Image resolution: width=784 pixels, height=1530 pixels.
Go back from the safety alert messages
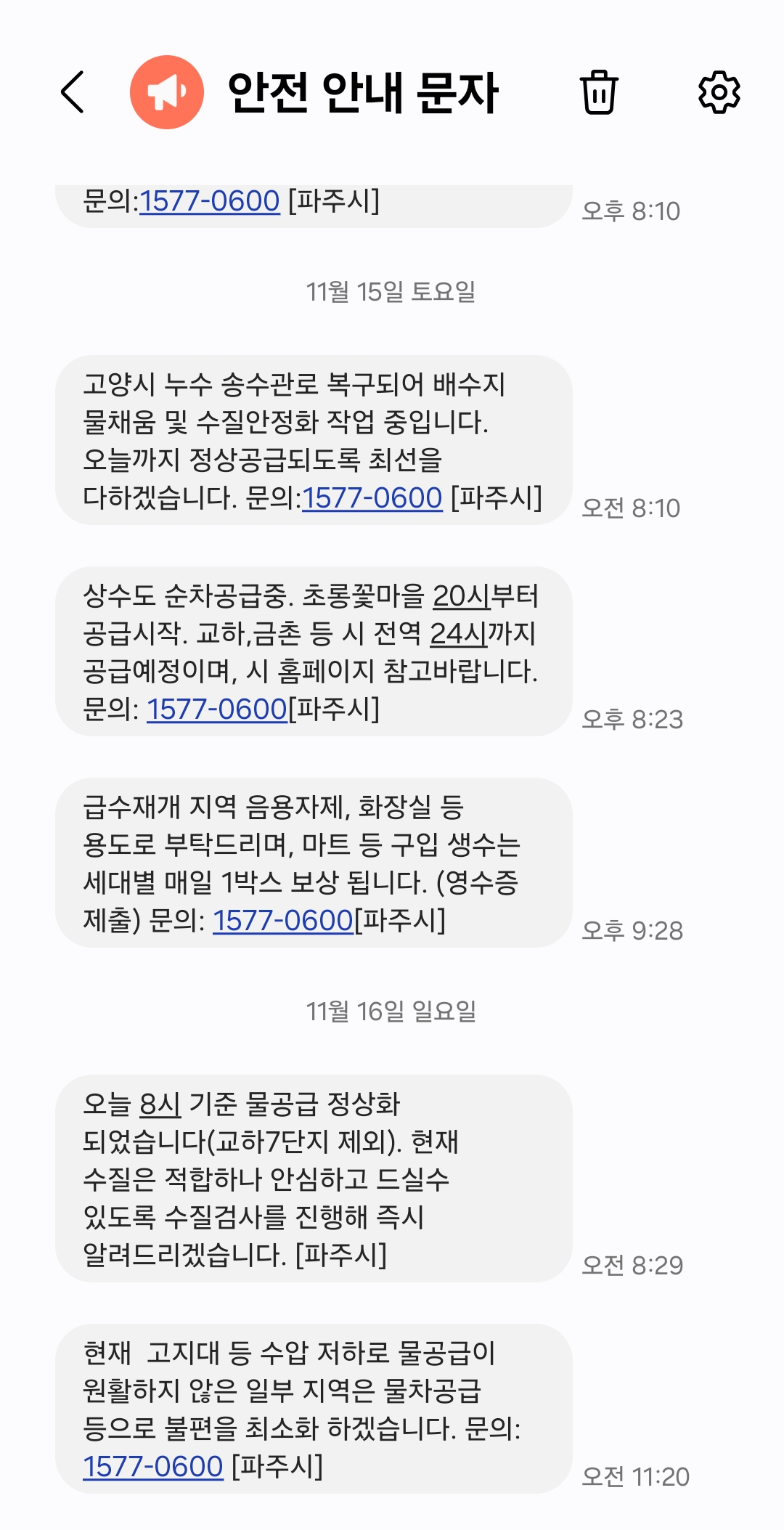[73, 92]
